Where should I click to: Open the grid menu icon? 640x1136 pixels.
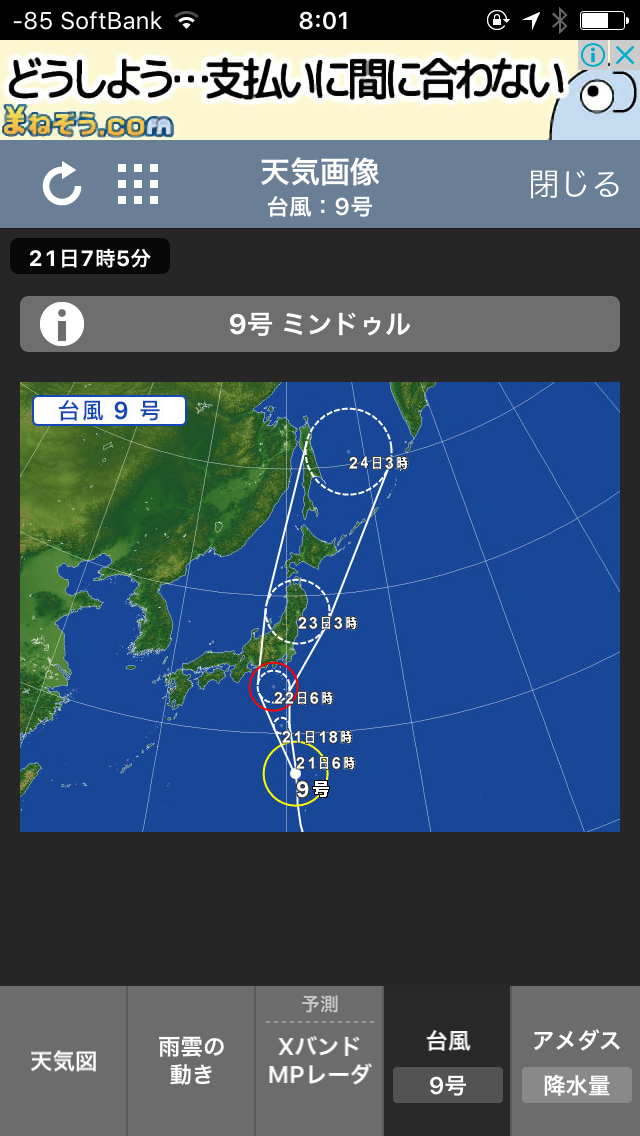point(138,185)
